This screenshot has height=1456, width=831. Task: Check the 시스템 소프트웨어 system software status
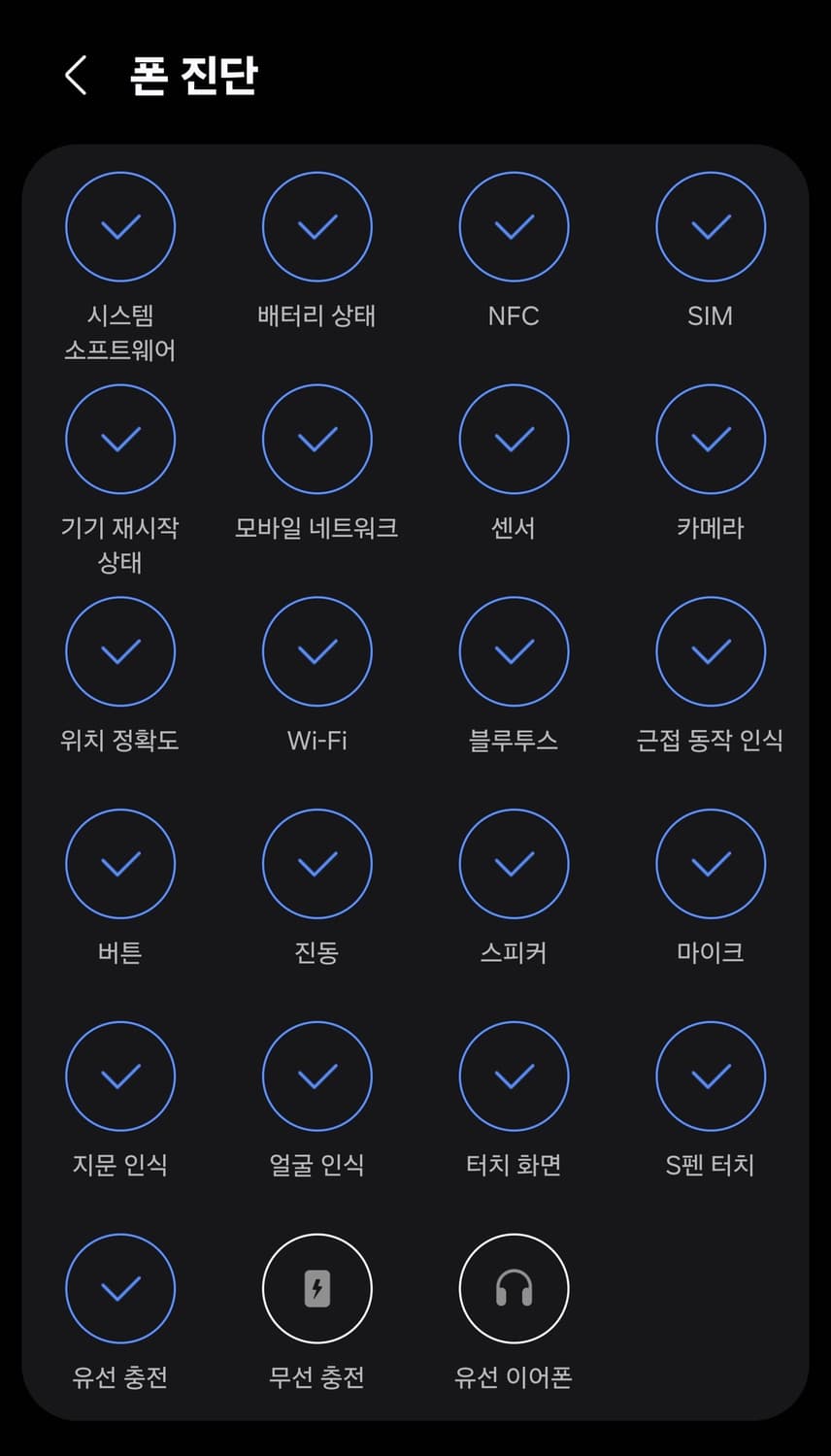click(x=120, y=225)
